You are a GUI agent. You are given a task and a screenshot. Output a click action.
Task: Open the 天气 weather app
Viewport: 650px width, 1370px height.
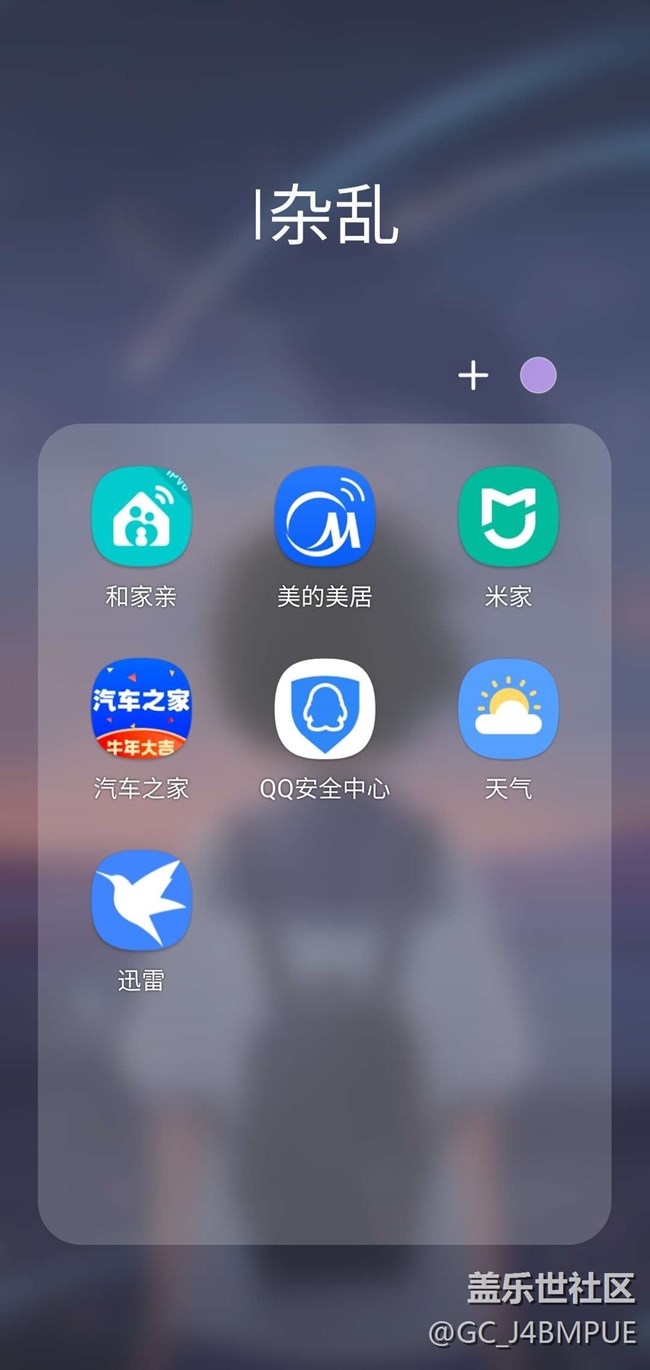[508, 708]
